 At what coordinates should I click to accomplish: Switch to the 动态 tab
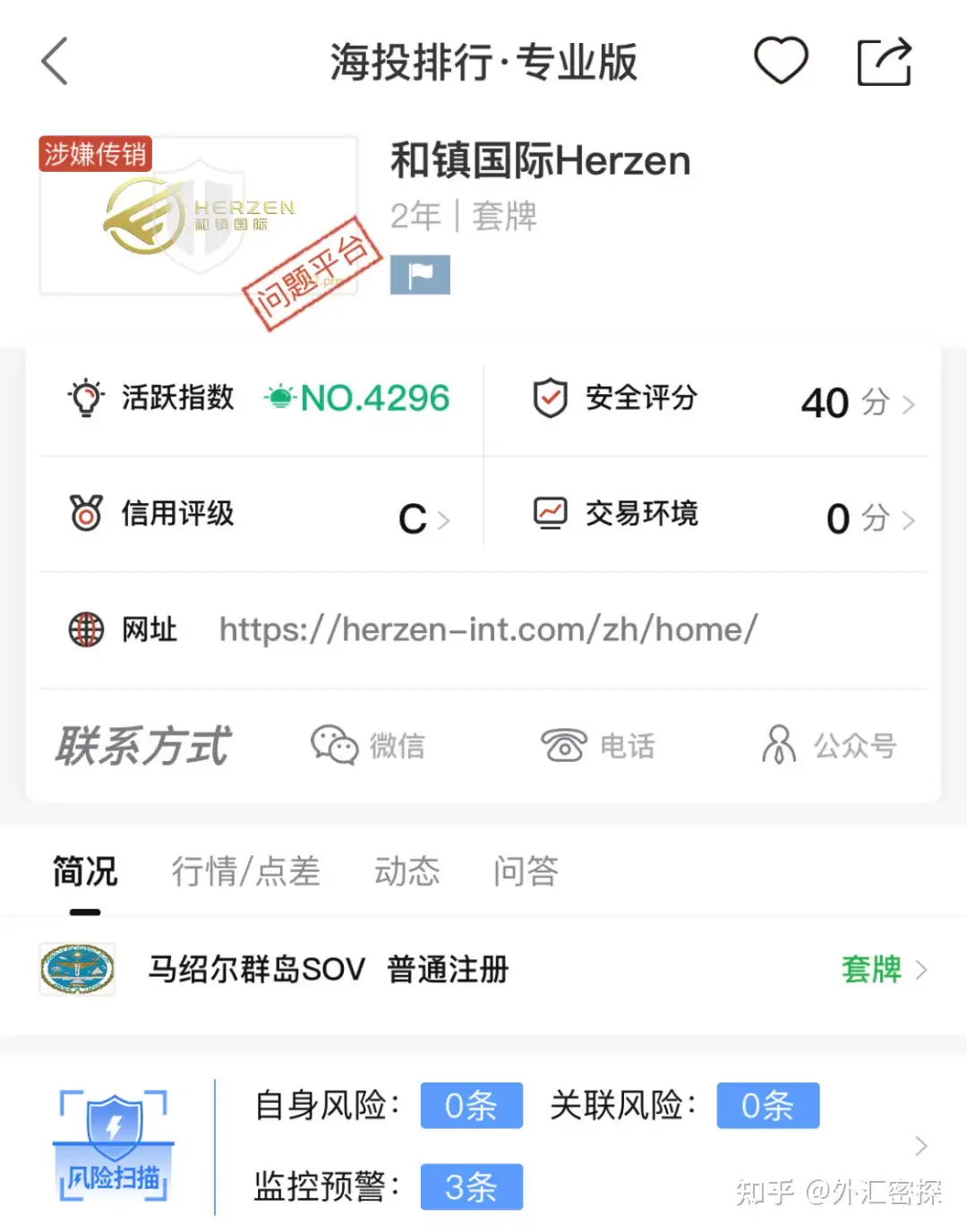point(406,871)
